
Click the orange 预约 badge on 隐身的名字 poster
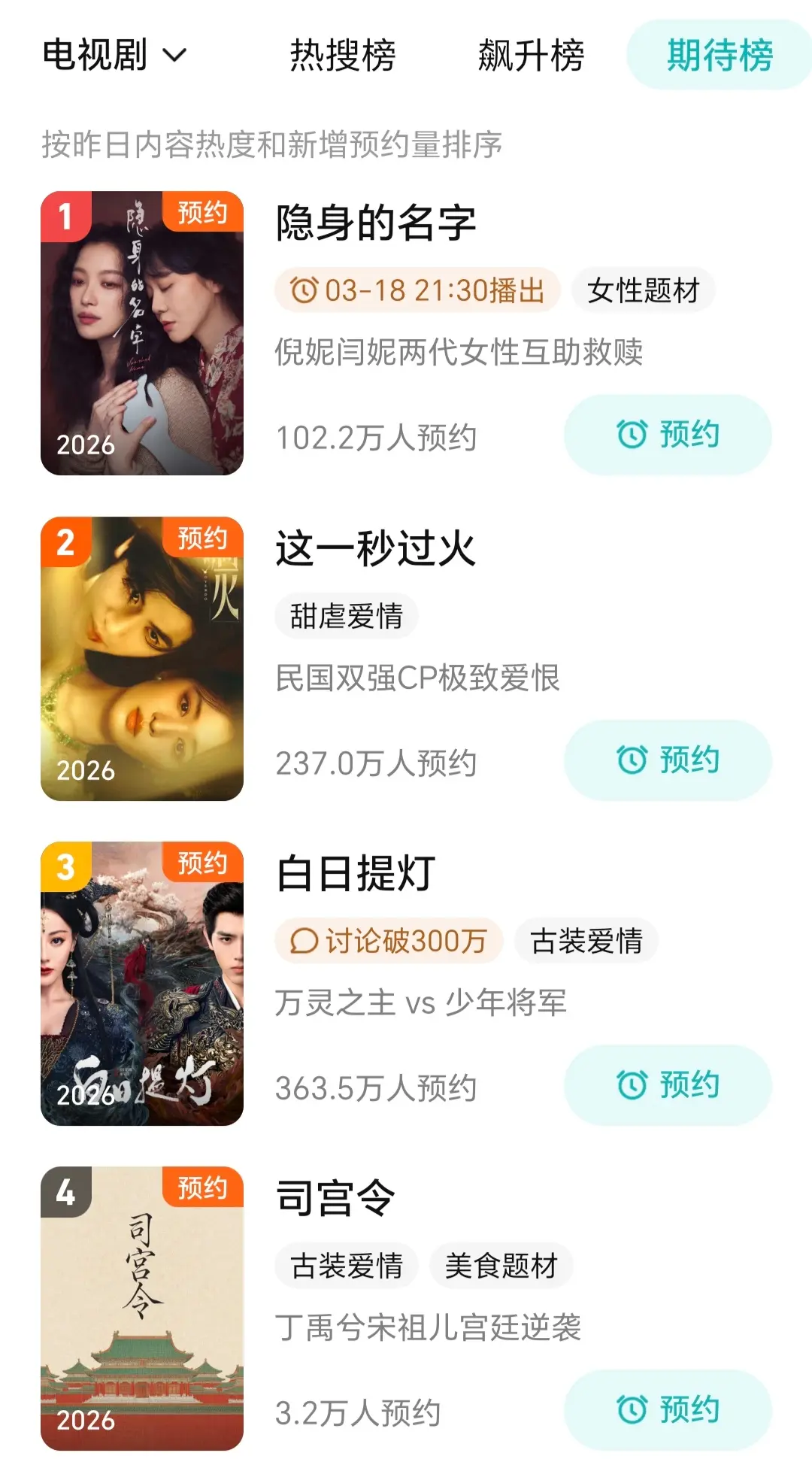tap(203, 214)
